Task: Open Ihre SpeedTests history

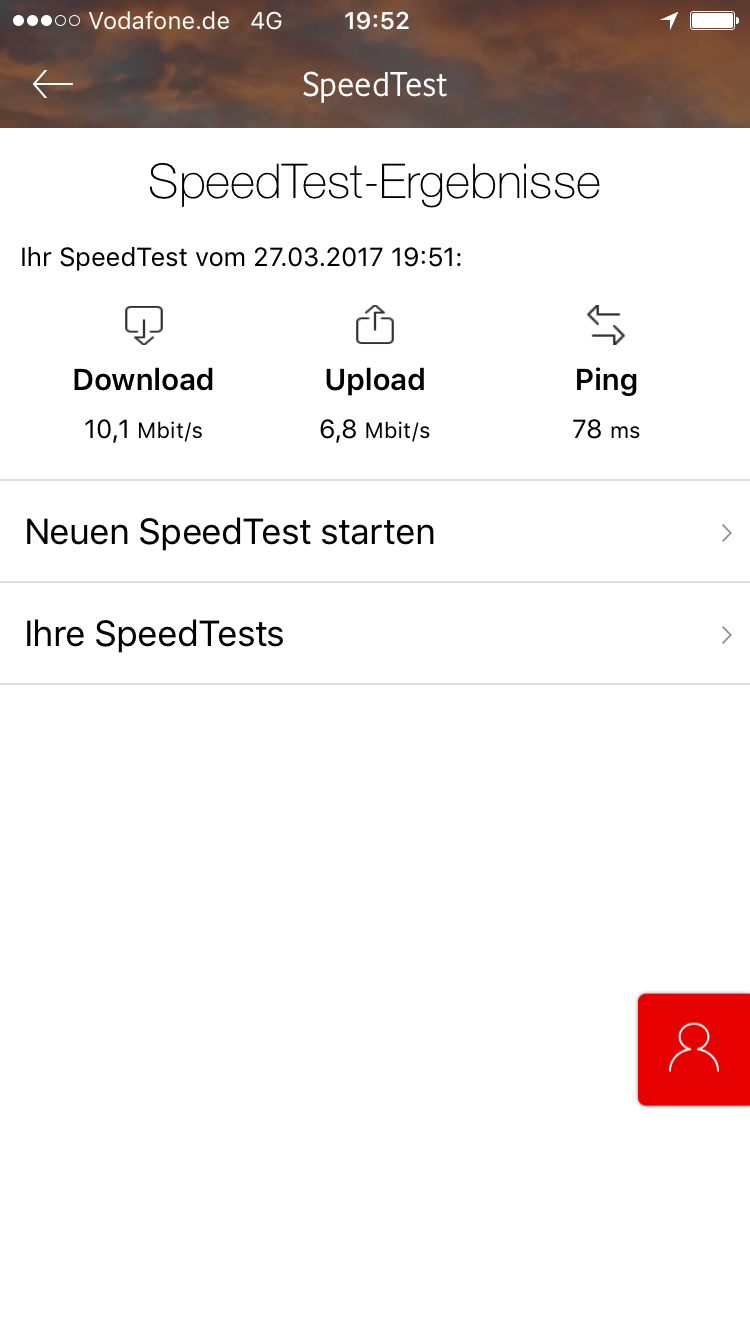Action: point(374,634)
